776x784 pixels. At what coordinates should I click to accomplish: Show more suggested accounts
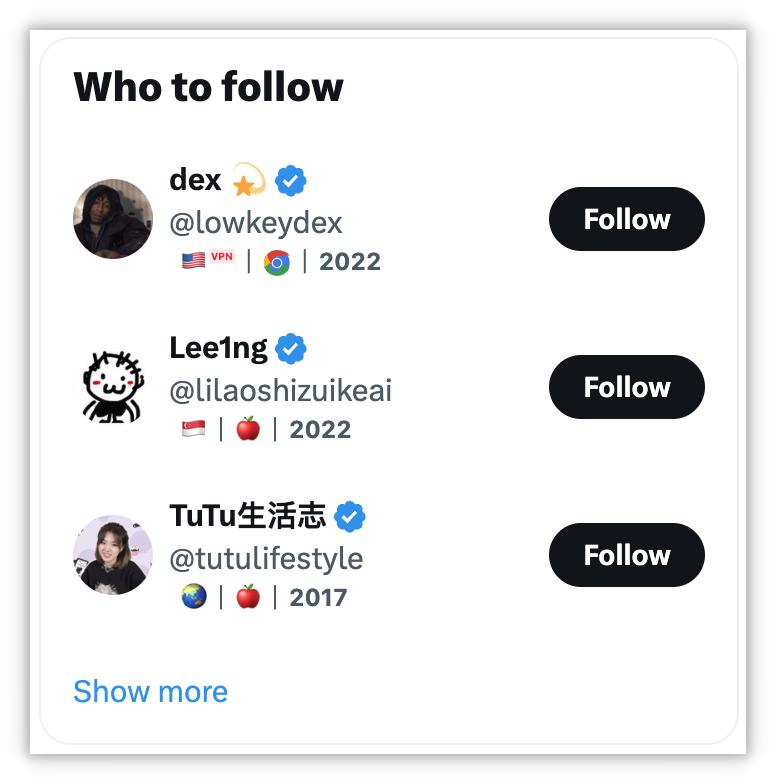click(x=150, y=691)
